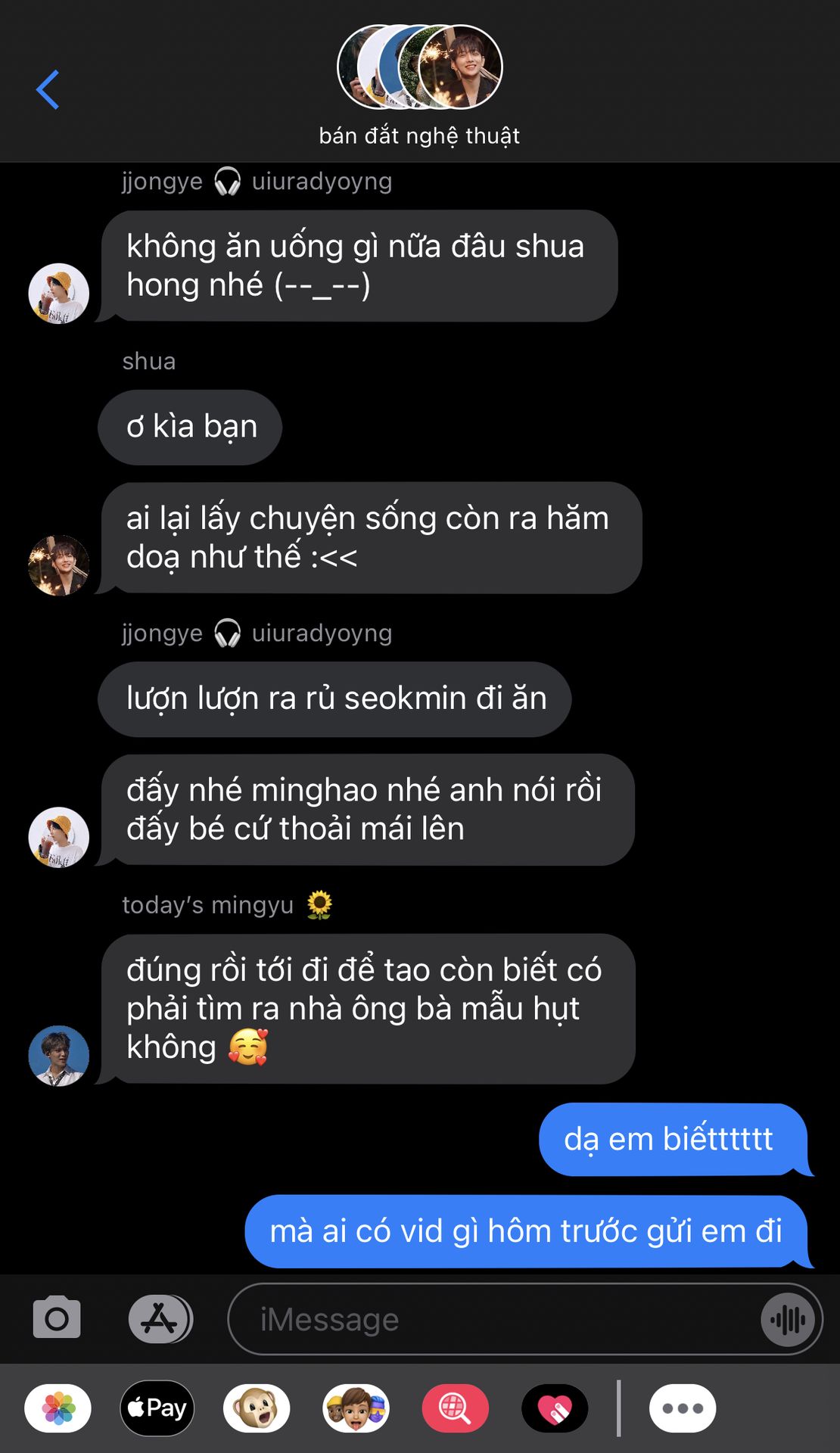Open the #images search app
Image resolution: width=840 pixels, height=1453 pixels.
455,1408
